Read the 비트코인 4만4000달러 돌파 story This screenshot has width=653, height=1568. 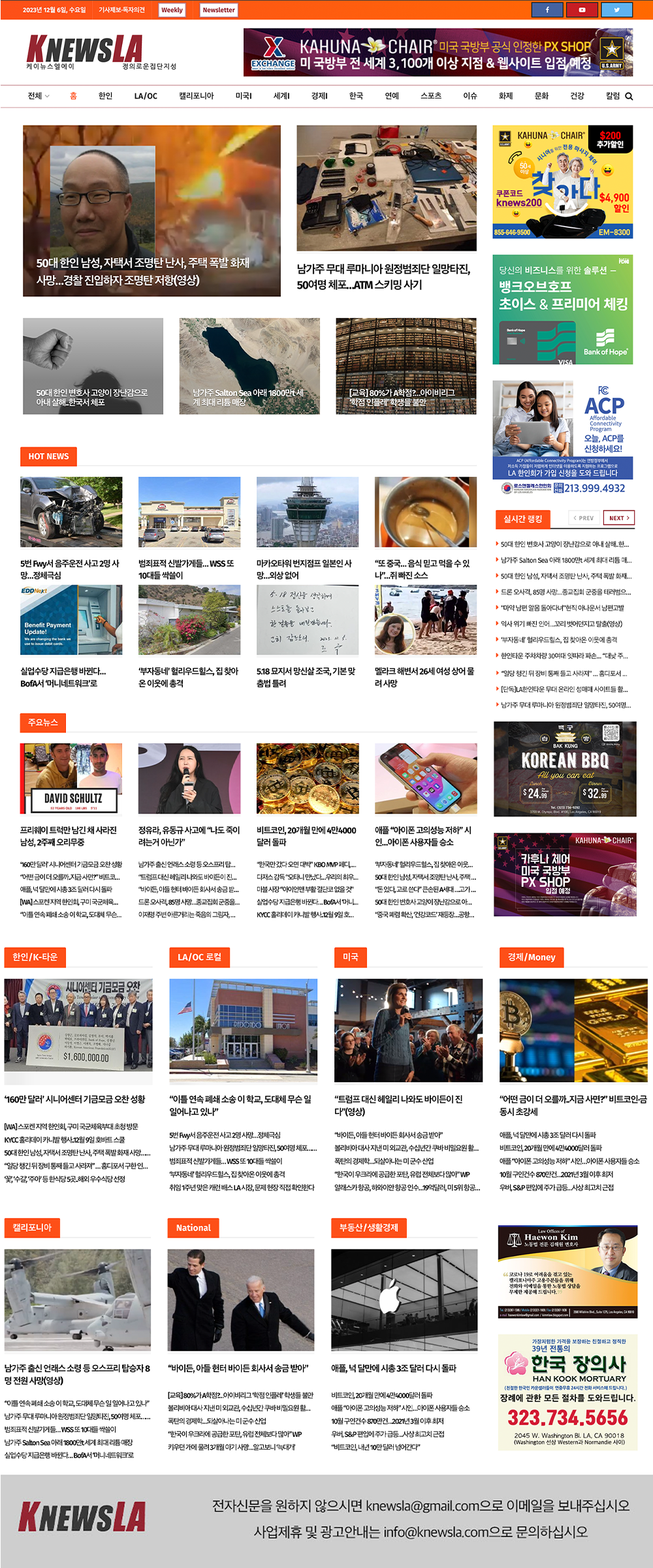click(306, 836)
